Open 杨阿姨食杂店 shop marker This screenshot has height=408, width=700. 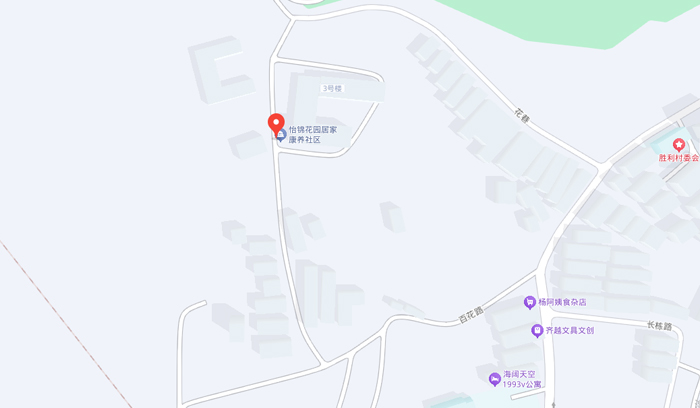coord(529,302)
